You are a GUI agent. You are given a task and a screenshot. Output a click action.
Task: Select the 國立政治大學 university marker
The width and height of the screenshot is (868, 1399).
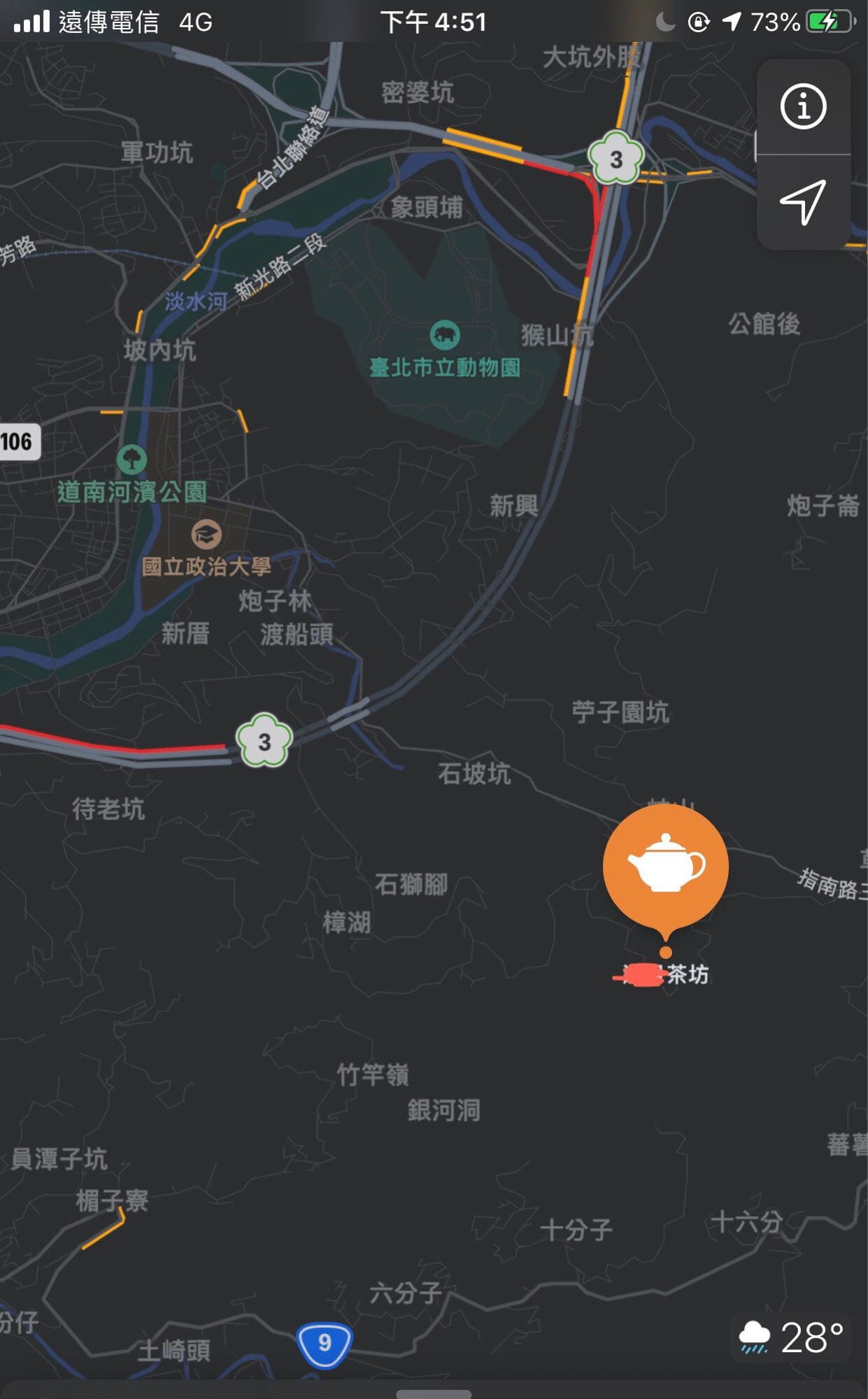206,536
